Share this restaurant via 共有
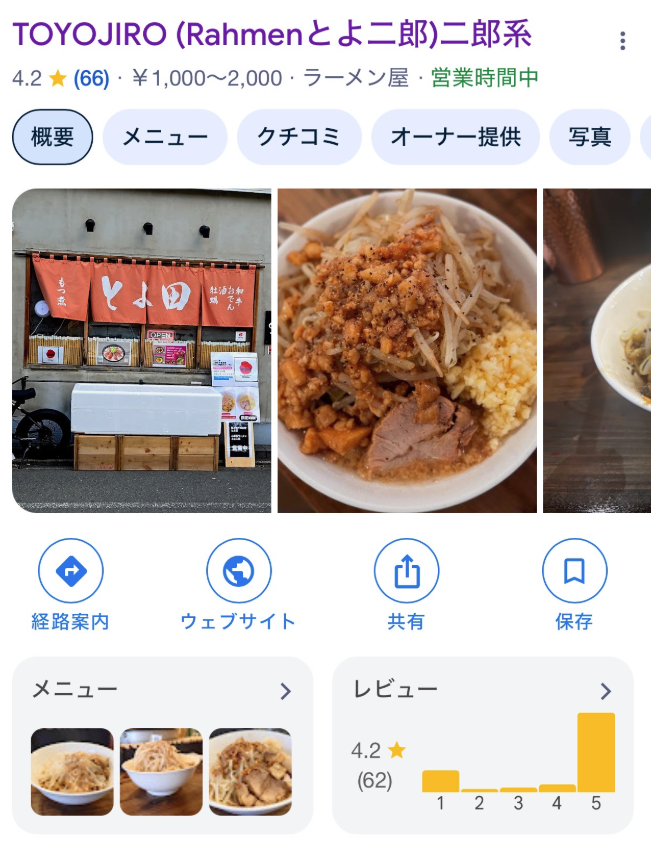Image resolution: width=651 pixels, height=841 pixels. tap(406, 585)
